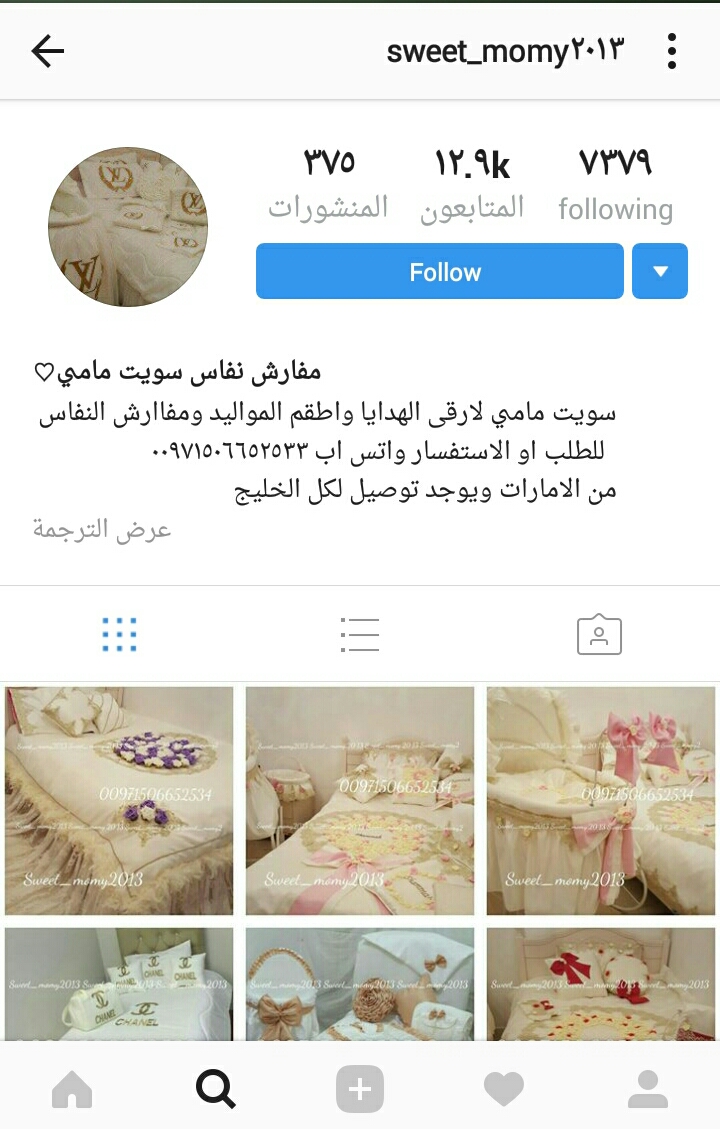Open the Chanel bedding set post
720x1129 pixels.
click(119, 985)
